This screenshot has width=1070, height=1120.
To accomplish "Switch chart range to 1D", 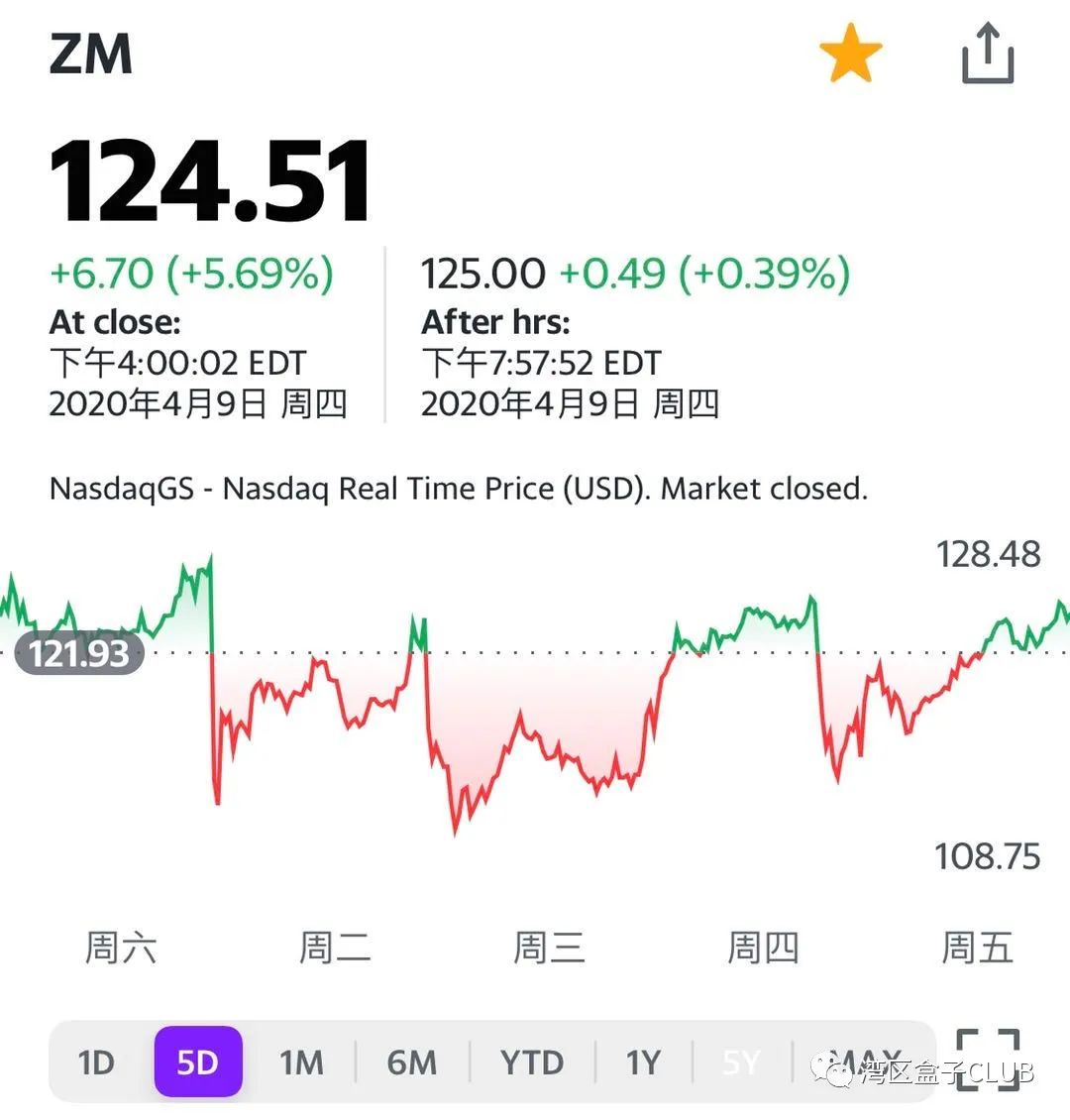I will [96, 1063].
